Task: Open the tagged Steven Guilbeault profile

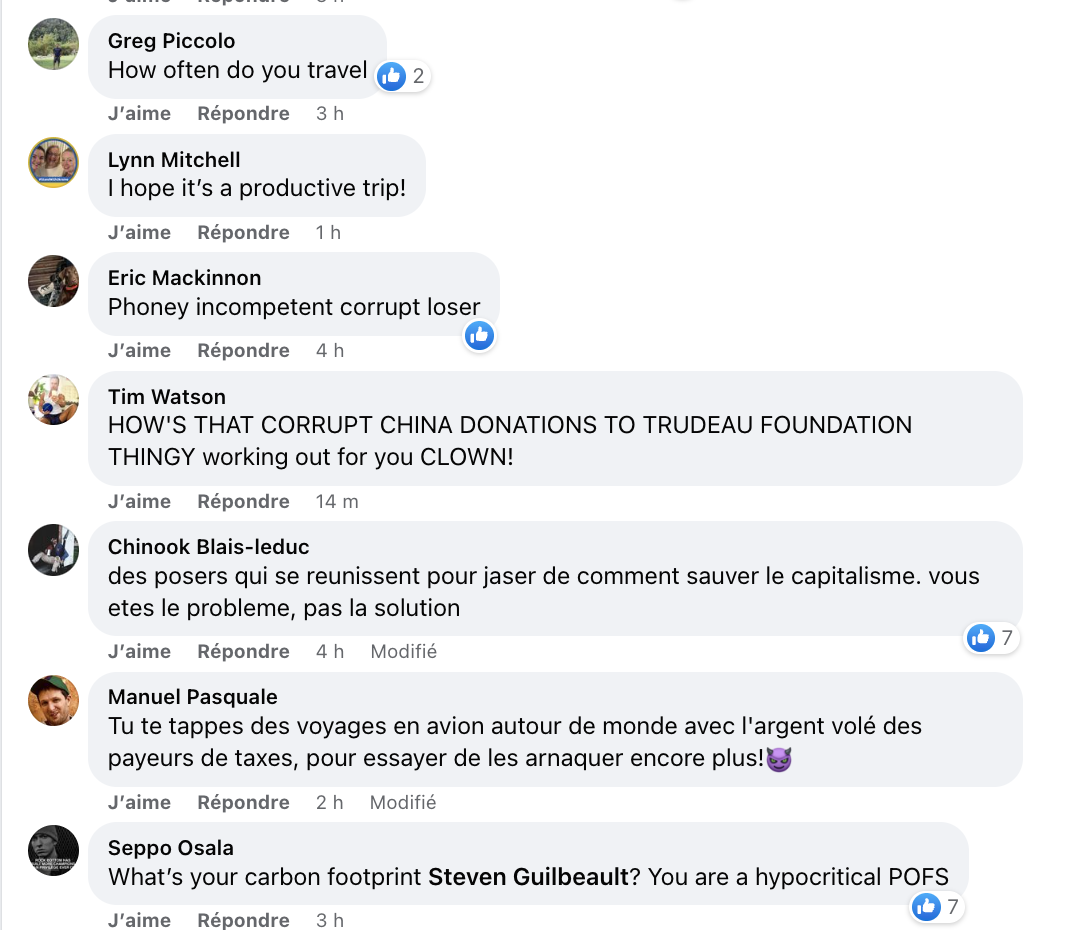Action: (x=528, y=878)
